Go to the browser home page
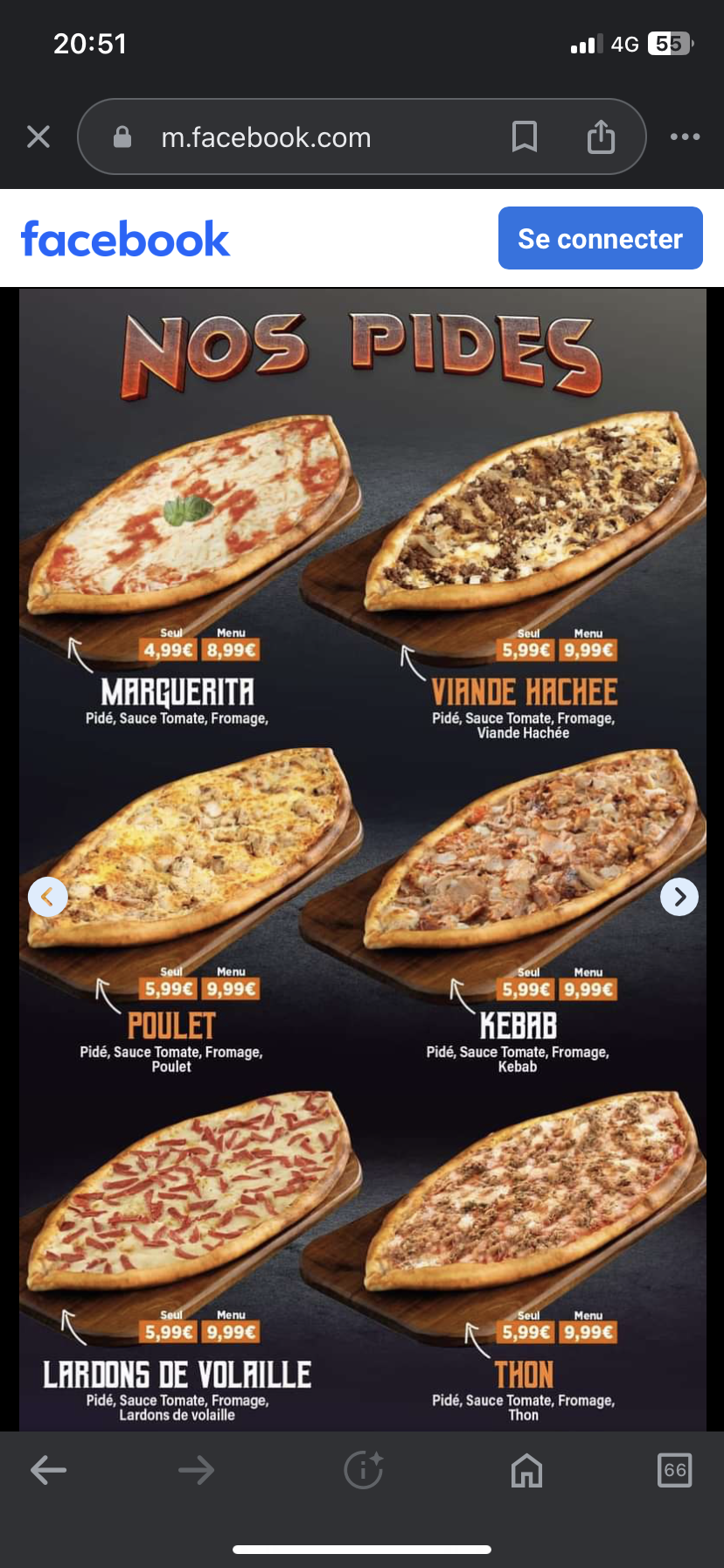 coord(526,1470)
